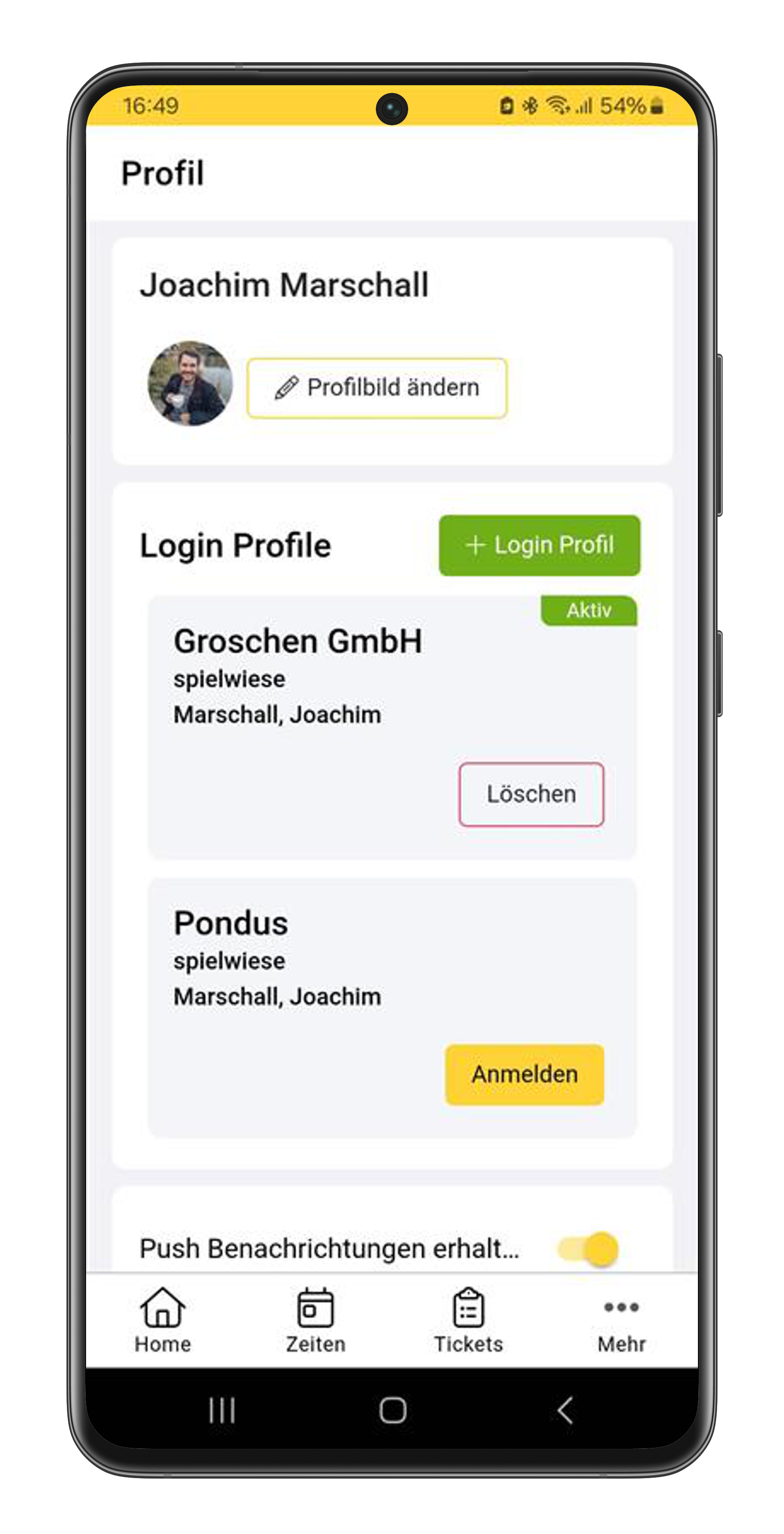Image resolution: width=784 pixels, height=1534 pixels.
Task: Add a new Login Profil
Action: (539, 545)
